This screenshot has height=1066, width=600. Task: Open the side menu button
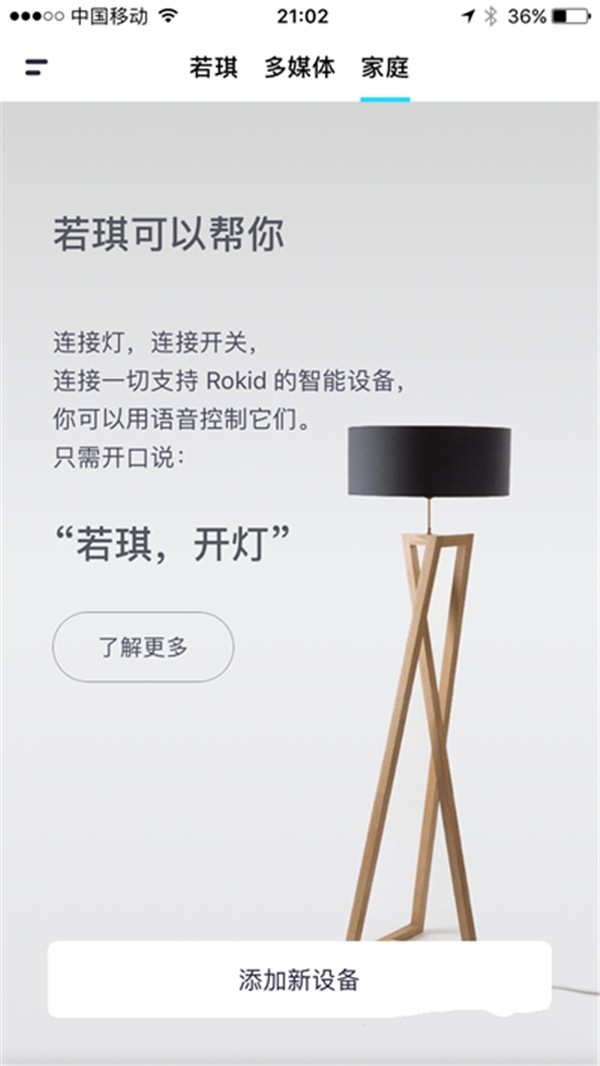pyautogui.click(x=37, y=67)
